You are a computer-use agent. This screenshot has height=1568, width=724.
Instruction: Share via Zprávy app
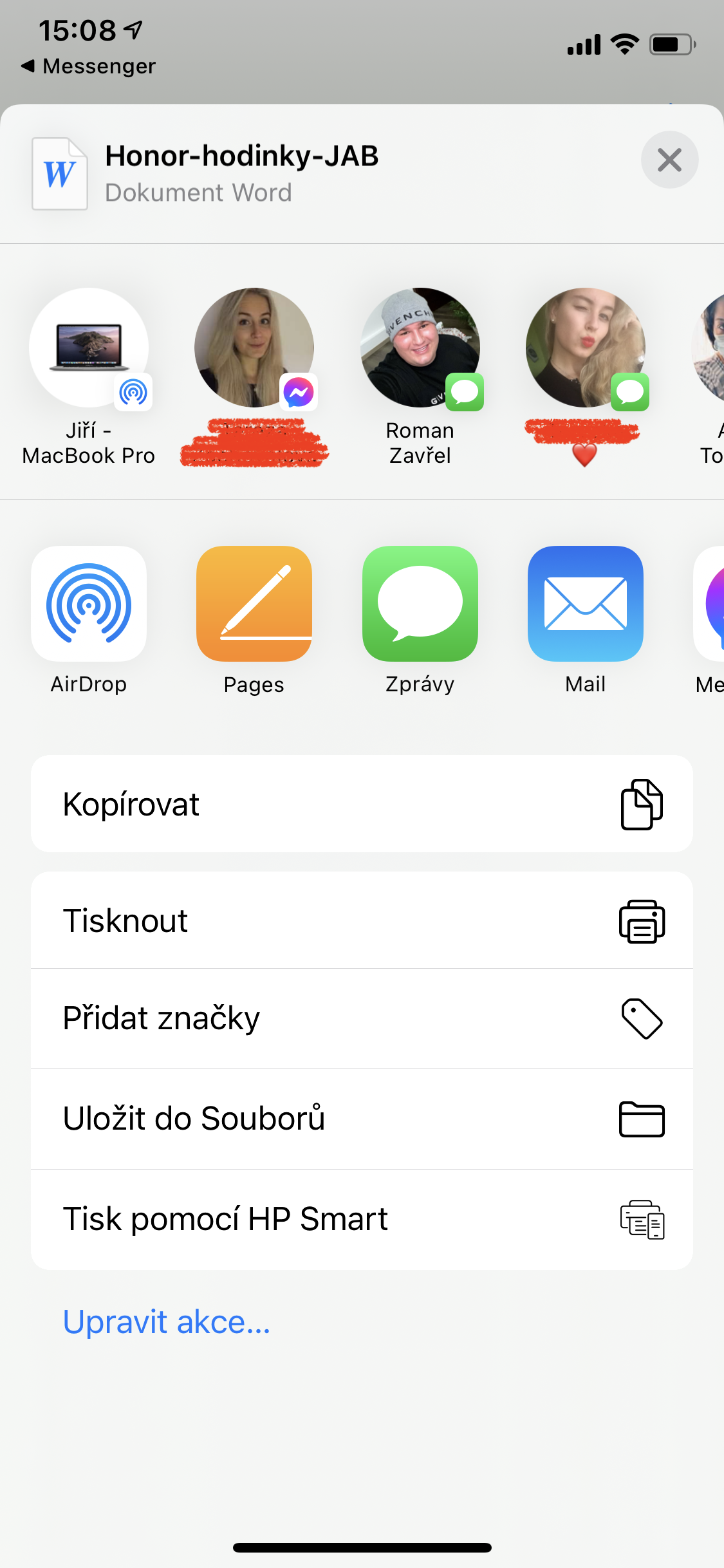click(x=420, y=604)
